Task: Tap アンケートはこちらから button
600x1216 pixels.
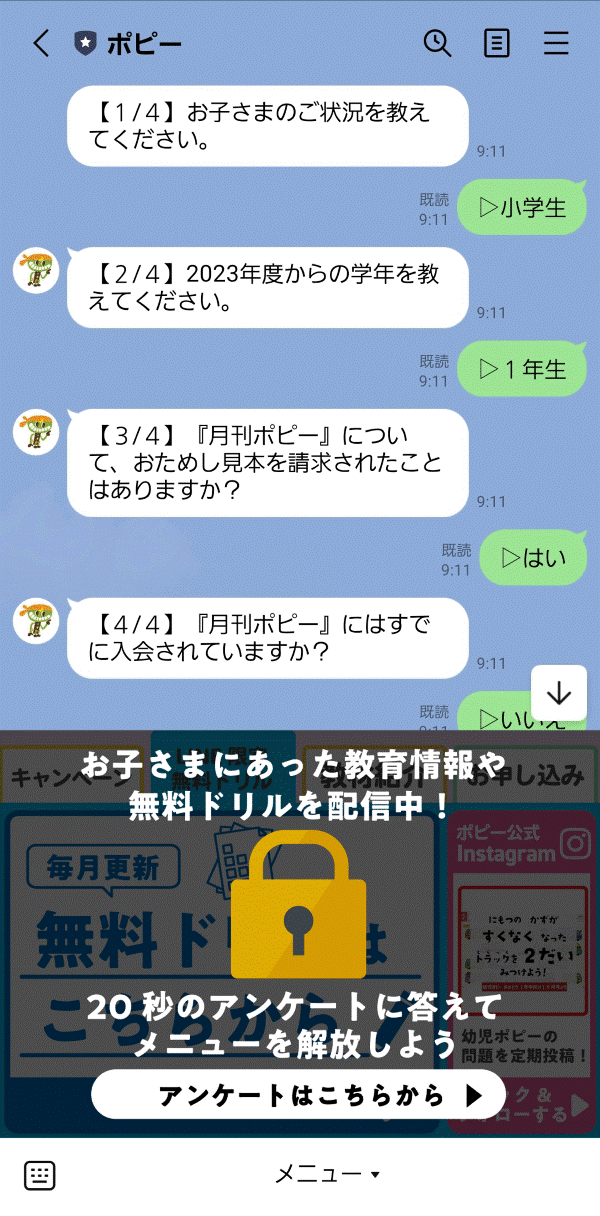Action: 299,1095
